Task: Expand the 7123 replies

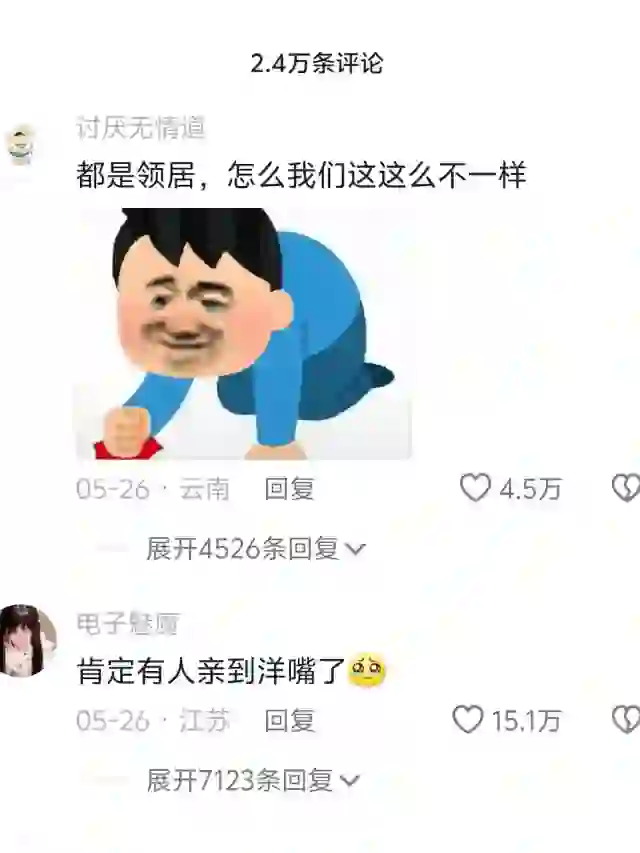Action: (x=253, y=780)
